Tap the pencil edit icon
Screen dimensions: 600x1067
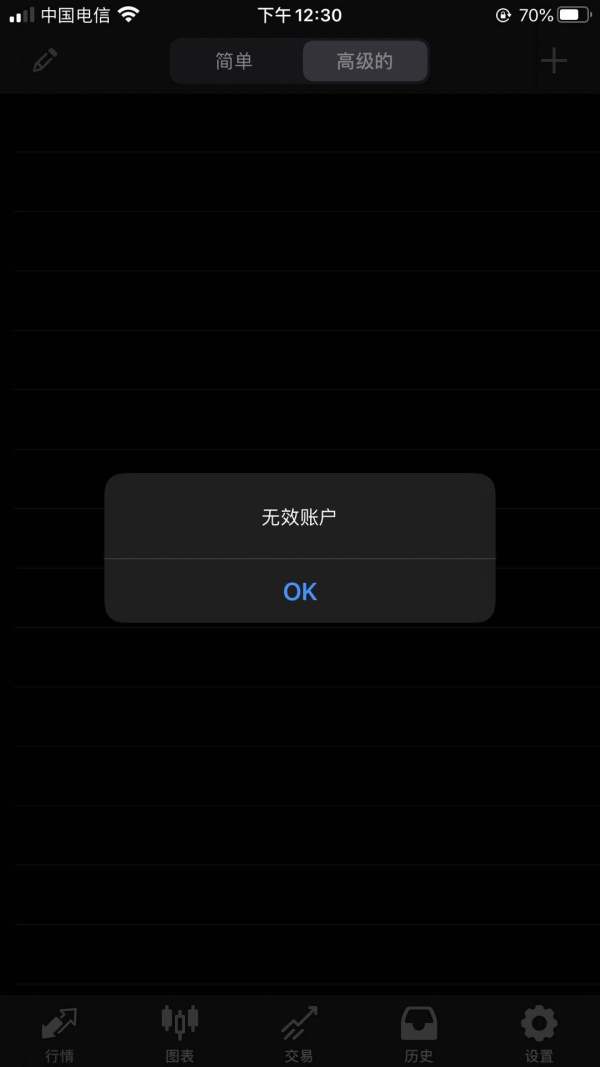click(45, 61)
